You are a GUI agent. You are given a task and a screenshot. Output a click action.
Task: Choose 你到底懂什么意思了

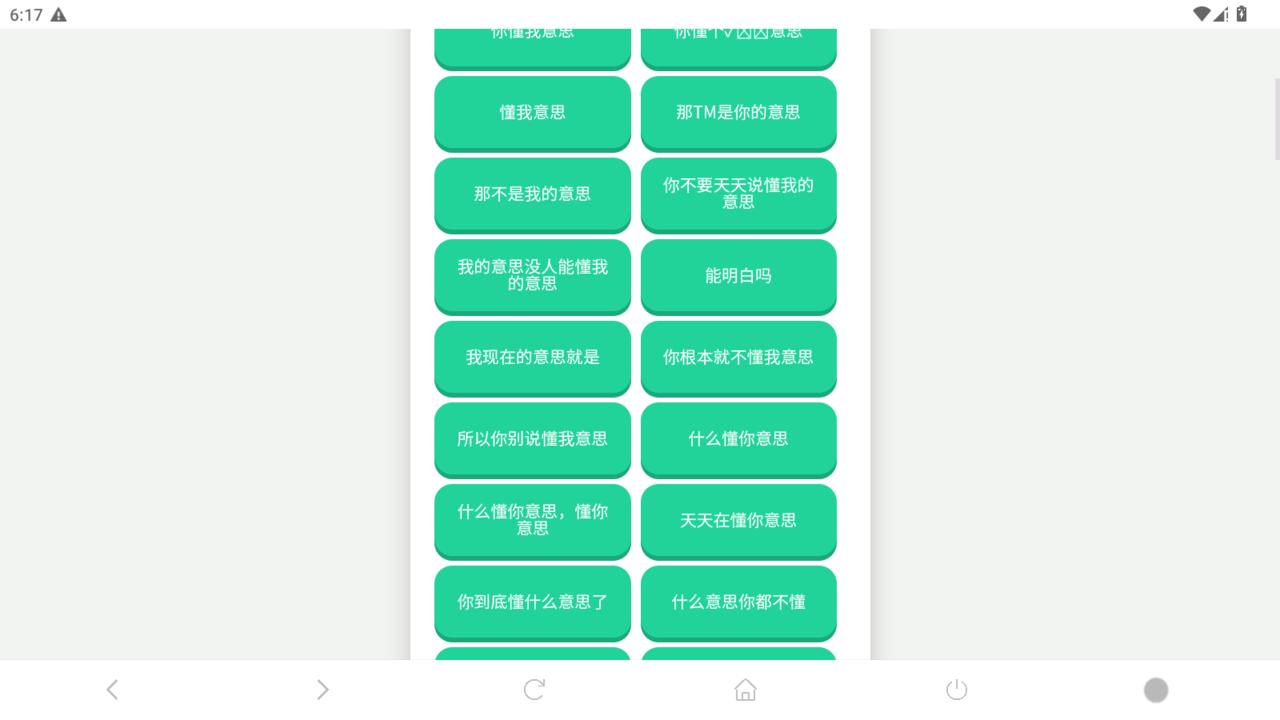(x=532, y=602)
